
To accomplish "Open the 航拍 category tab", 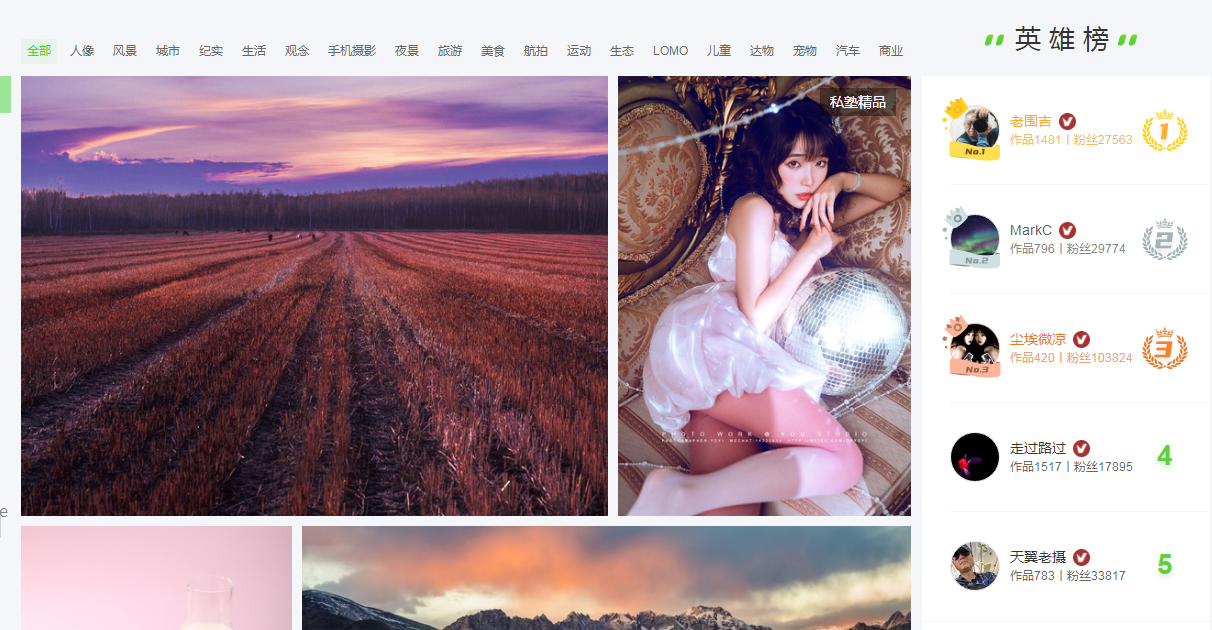I will coord(536,51).
